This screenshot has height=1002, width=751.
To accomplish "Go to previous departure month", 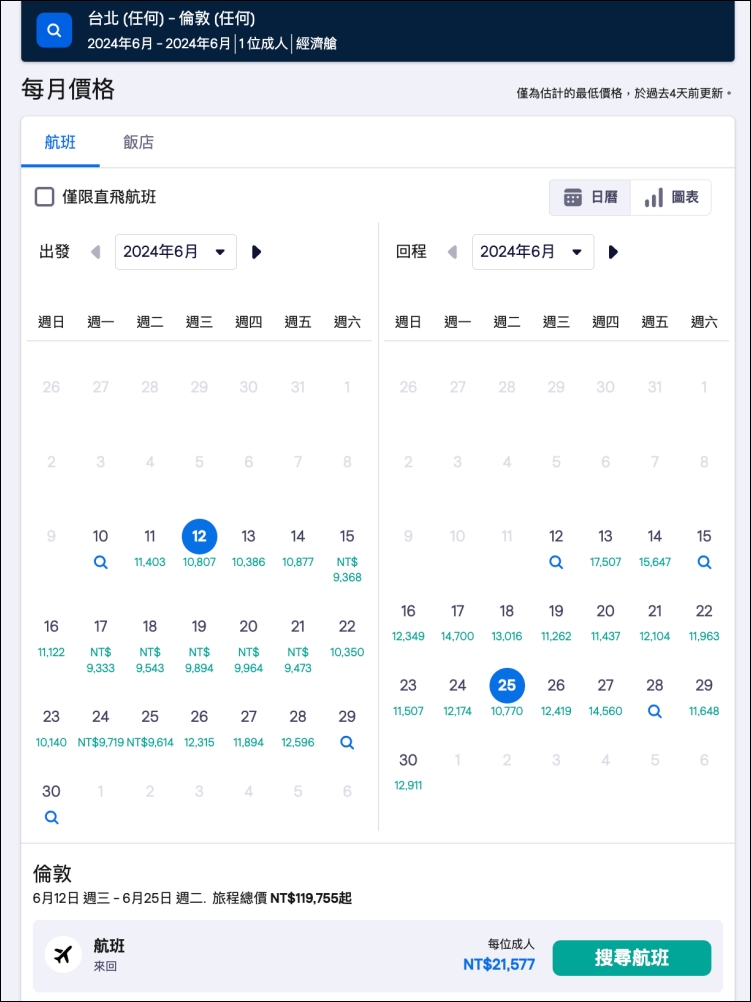I will (x=96, y=252).
